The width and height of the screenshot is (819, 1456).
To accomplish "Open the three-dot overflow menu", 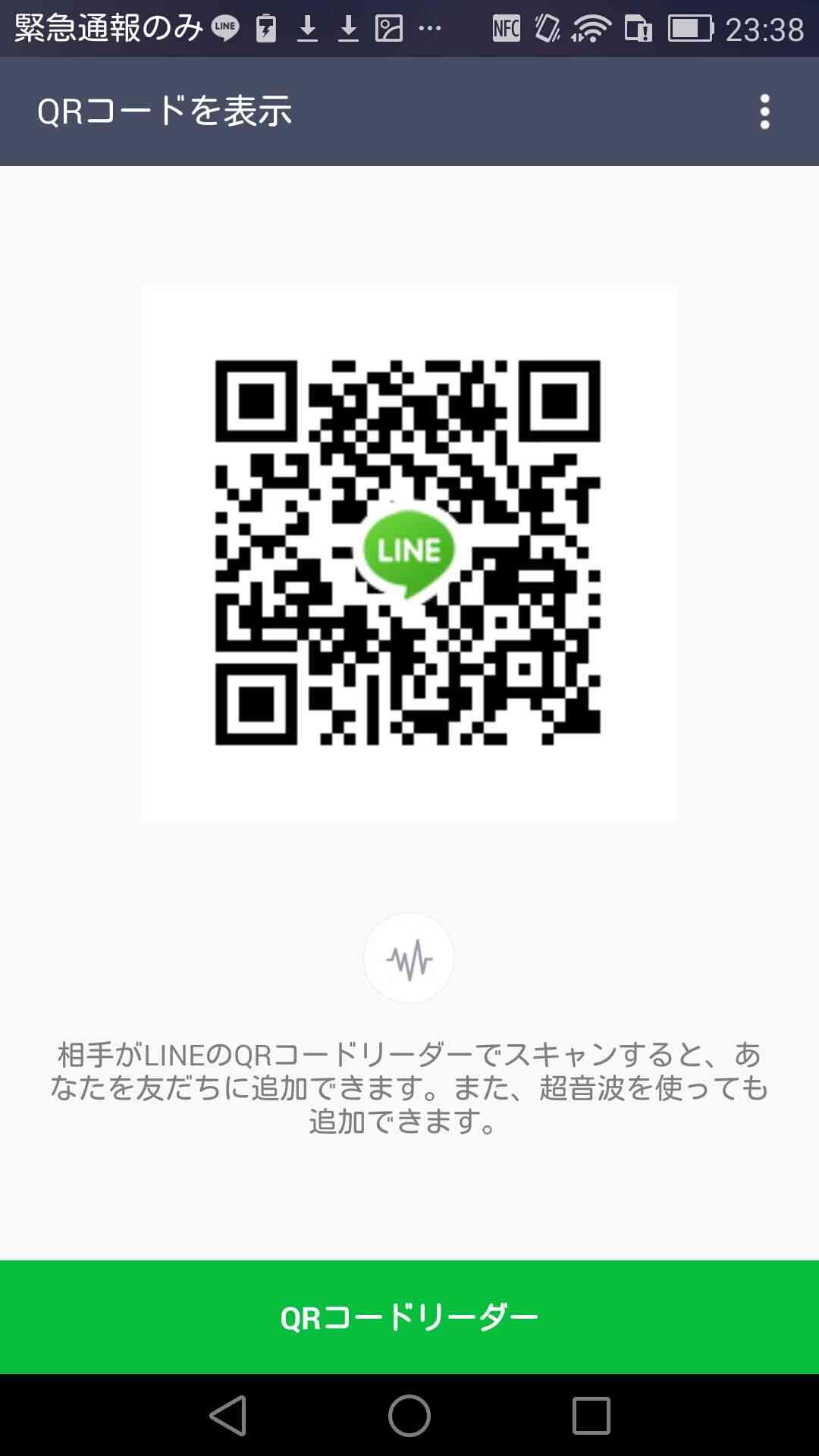I will [764, 111].
